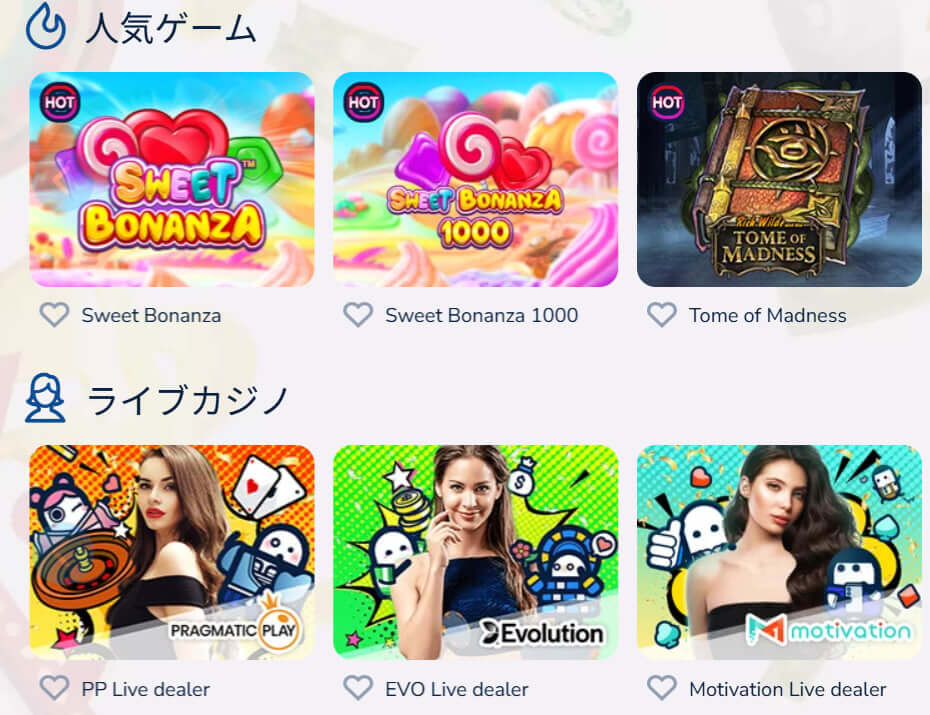Open PP Live dealer by Pragmatic Play
The width and height of the screenshot is (930, 715).
click(172, 552)
